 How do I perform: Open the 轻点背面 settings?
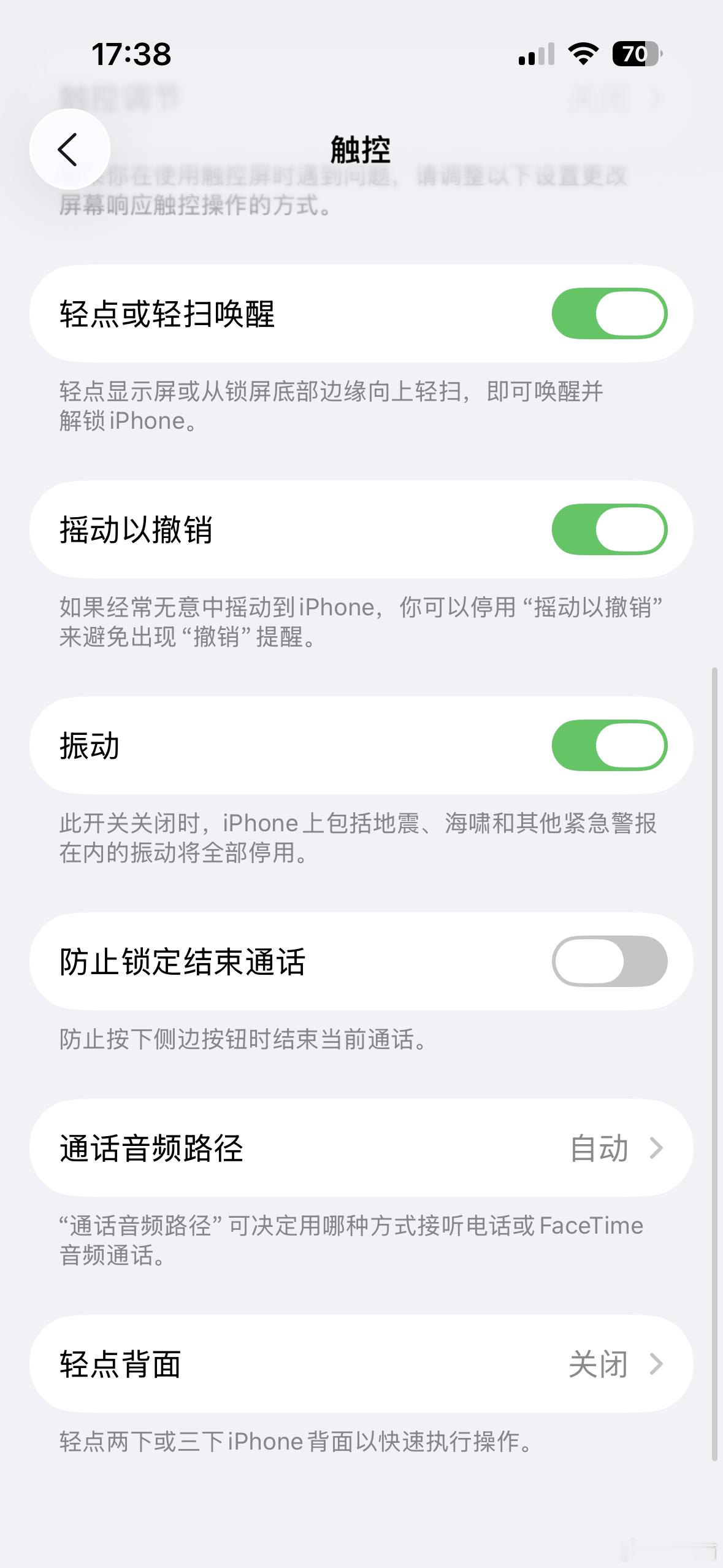(362, 1364)
